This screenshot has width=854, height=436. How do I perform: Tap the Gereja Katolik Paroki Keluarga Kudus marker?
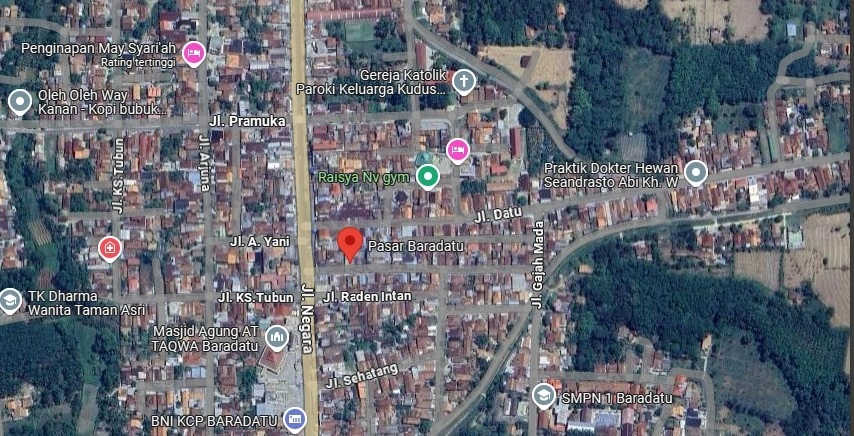[x=463, y=81]
